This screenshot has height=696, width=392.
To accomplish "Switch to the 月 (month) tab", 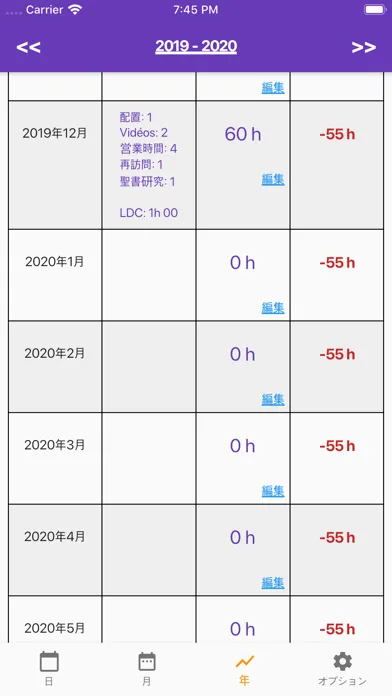I will pos(147,669).
